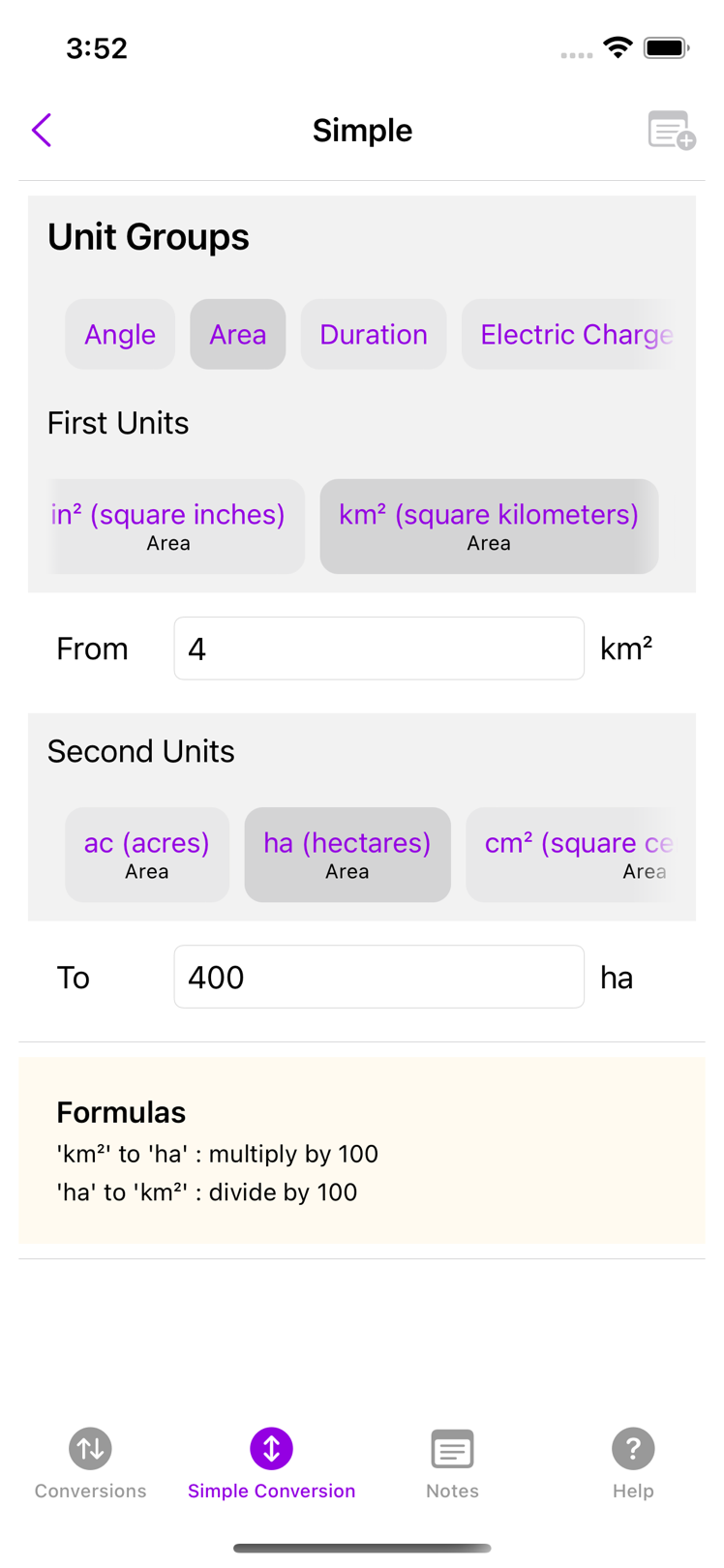Add a note with the top-right icon
The height and width of the screenshot is (1568, 724).
pyautogui.click(x=672, y=131)
